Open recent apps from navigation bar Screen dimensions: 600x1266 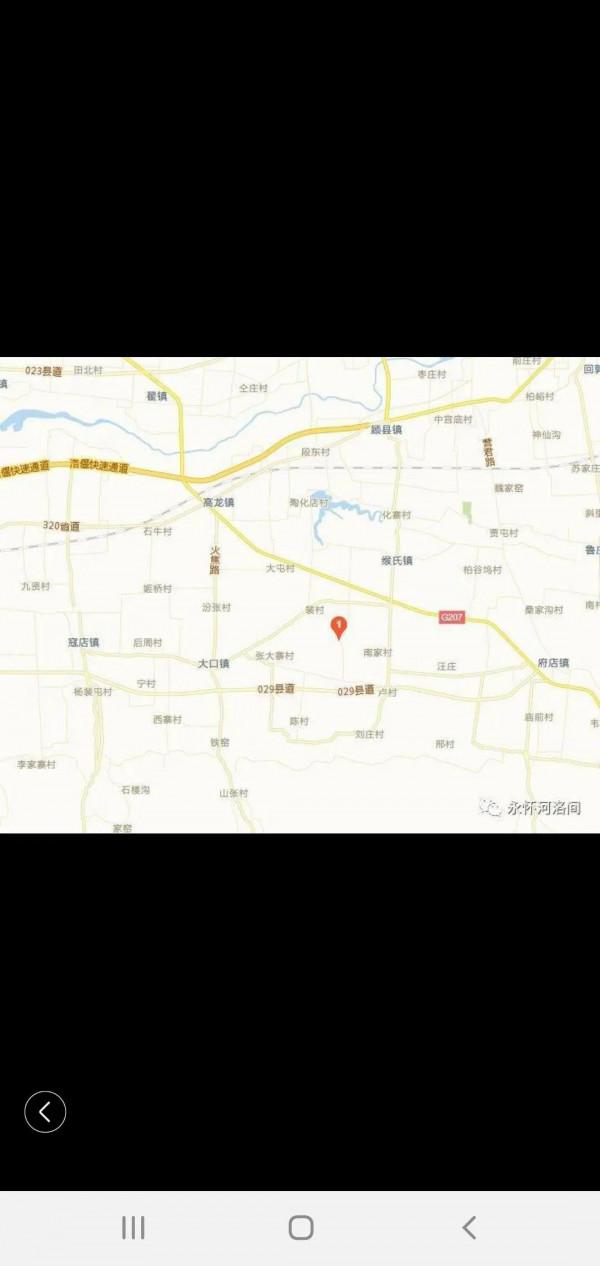(133, 1228)
